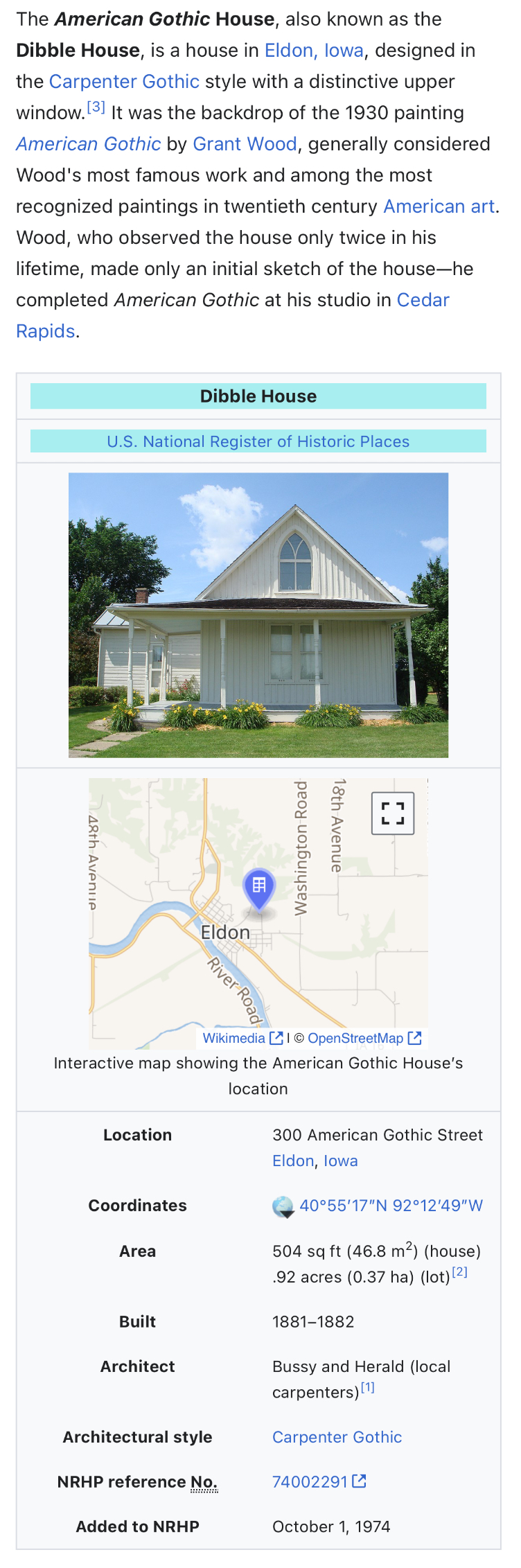Visit the Grant Wood article

[x=245, y=144]
